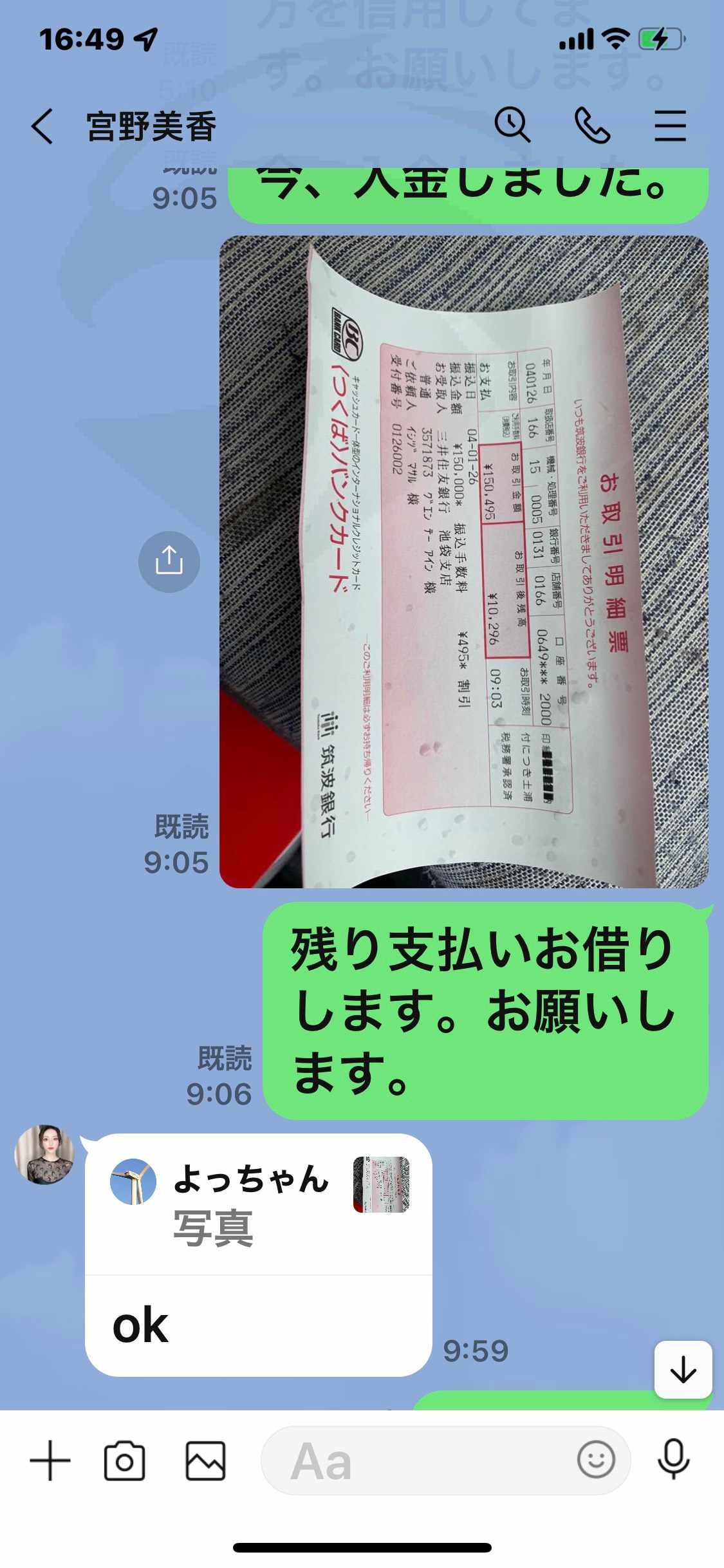The height and width of the screenshot is (1568, 724).
Task: Open the camera to take a photo
Action: click(124, 1461)
